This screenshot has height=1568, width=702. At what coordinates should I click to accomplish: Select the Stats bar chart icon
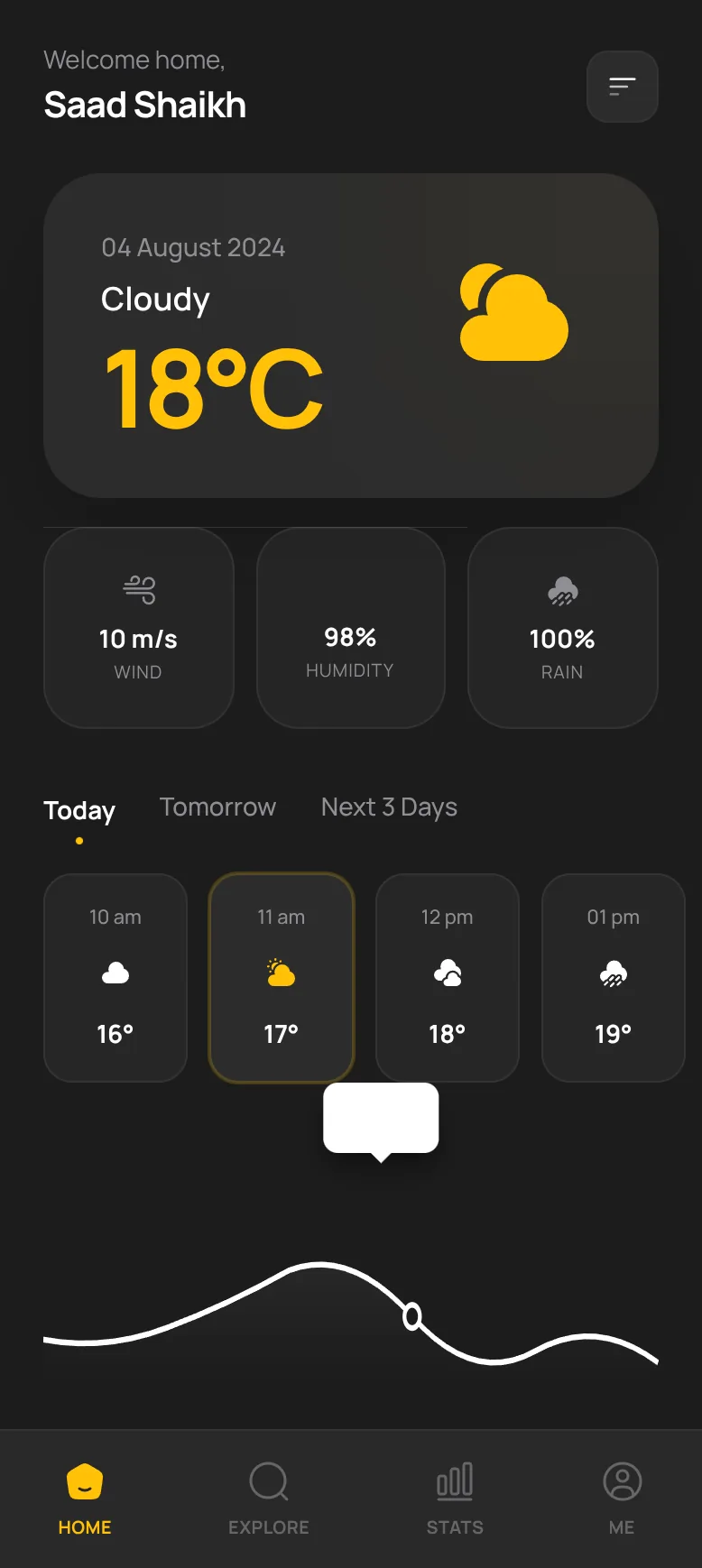click(x=454, y=1480)
